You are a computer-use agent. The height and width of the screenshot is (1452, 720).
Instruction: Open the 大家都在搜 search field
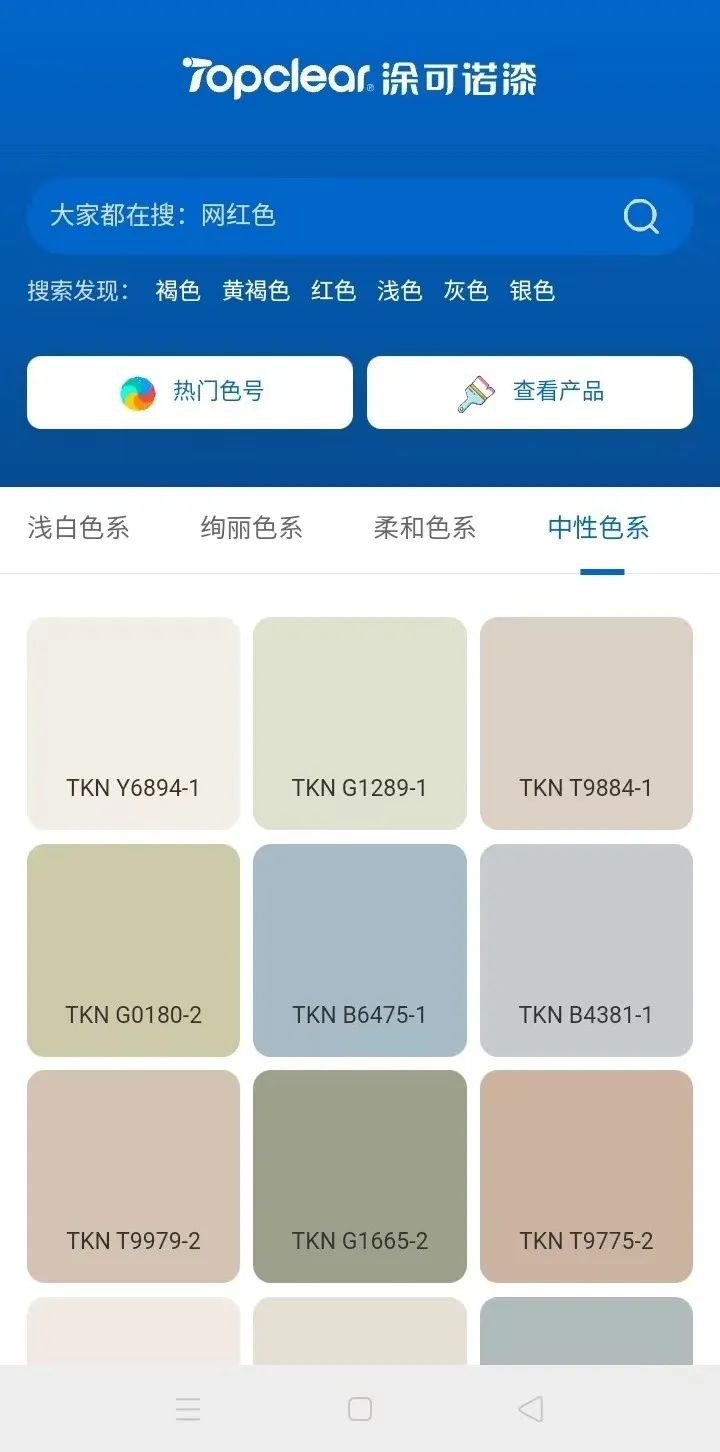[x=320, y=216]
